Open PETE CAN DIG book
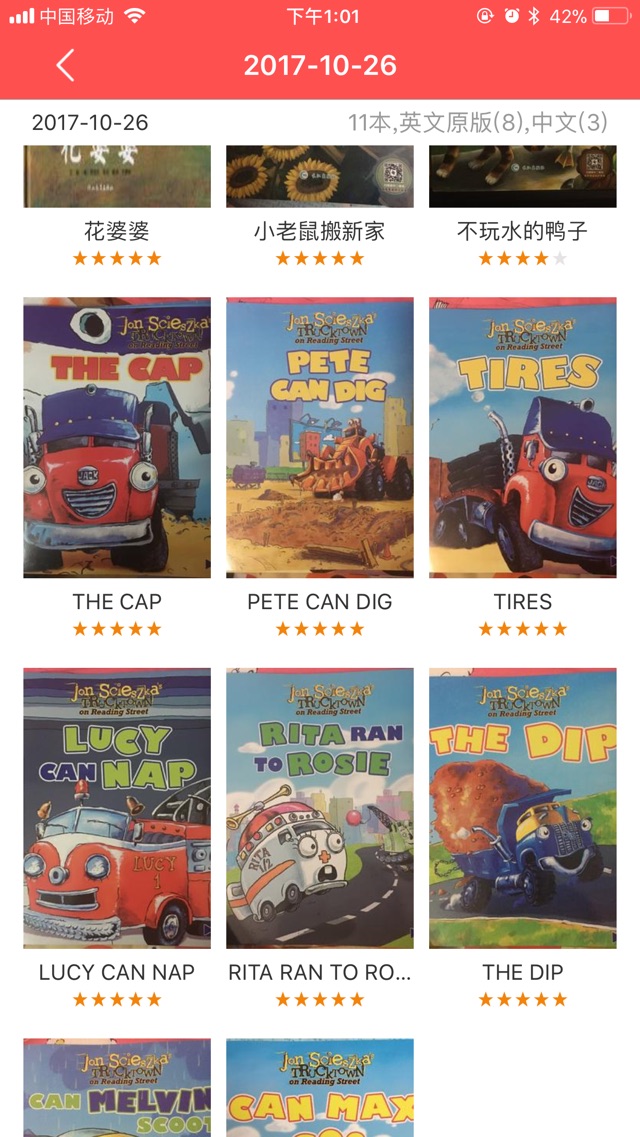The image size is (640, 1137). pyautogui.click(x=319, y=437)
